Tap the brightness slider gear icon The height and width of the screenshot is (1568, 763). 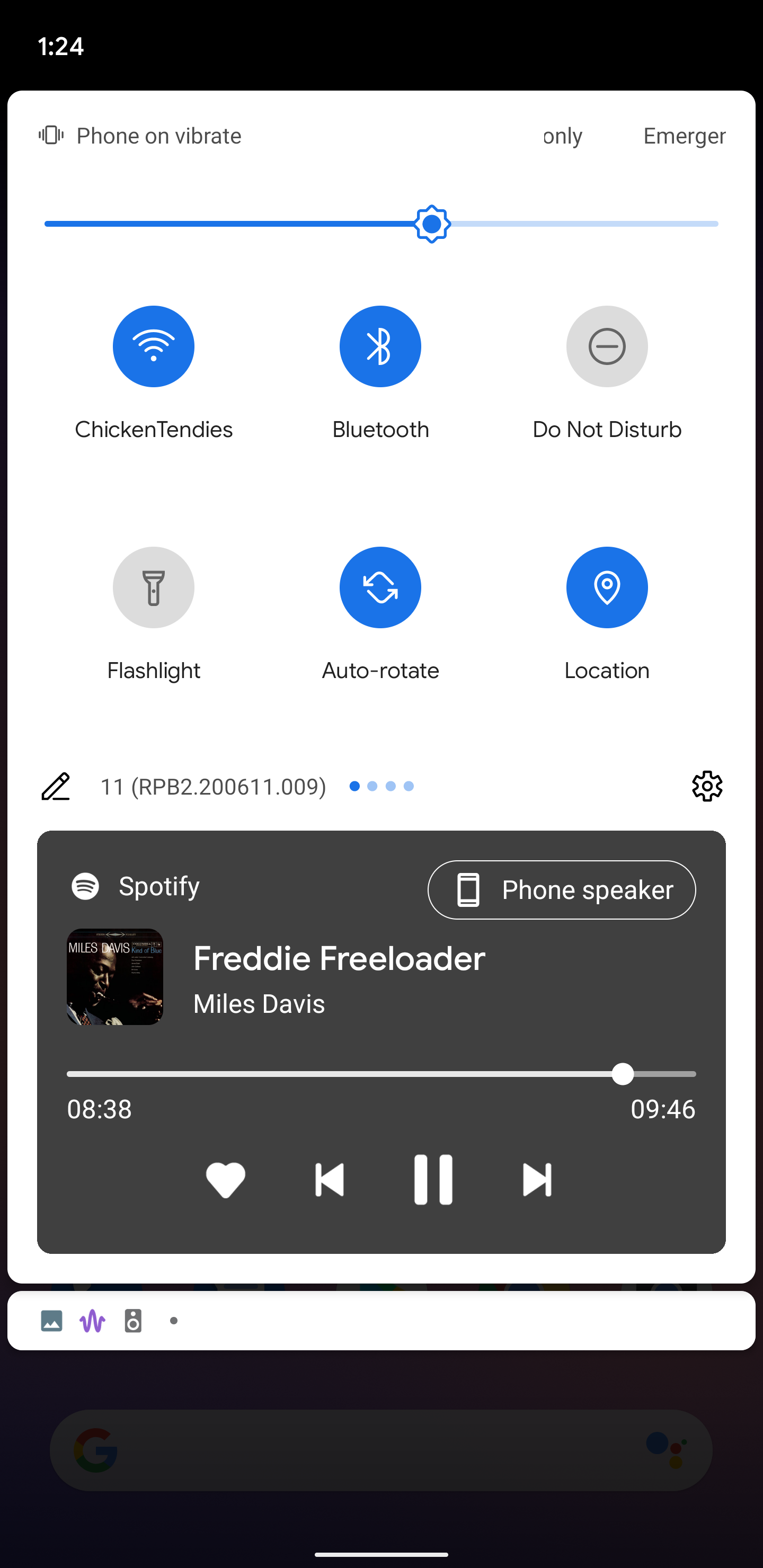432,224
